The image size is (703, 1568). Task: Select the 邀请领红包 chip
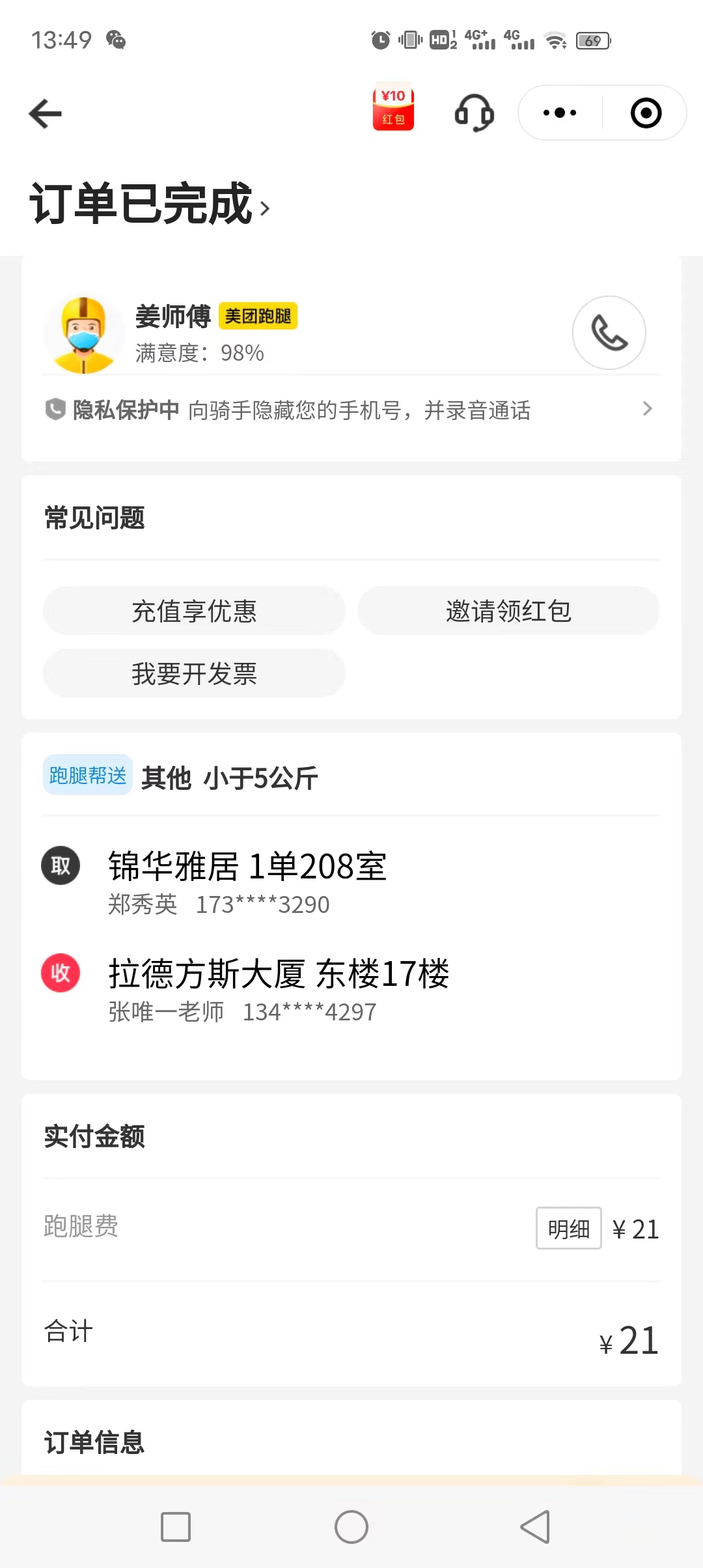pyautogui.click(x=508, y=611)
